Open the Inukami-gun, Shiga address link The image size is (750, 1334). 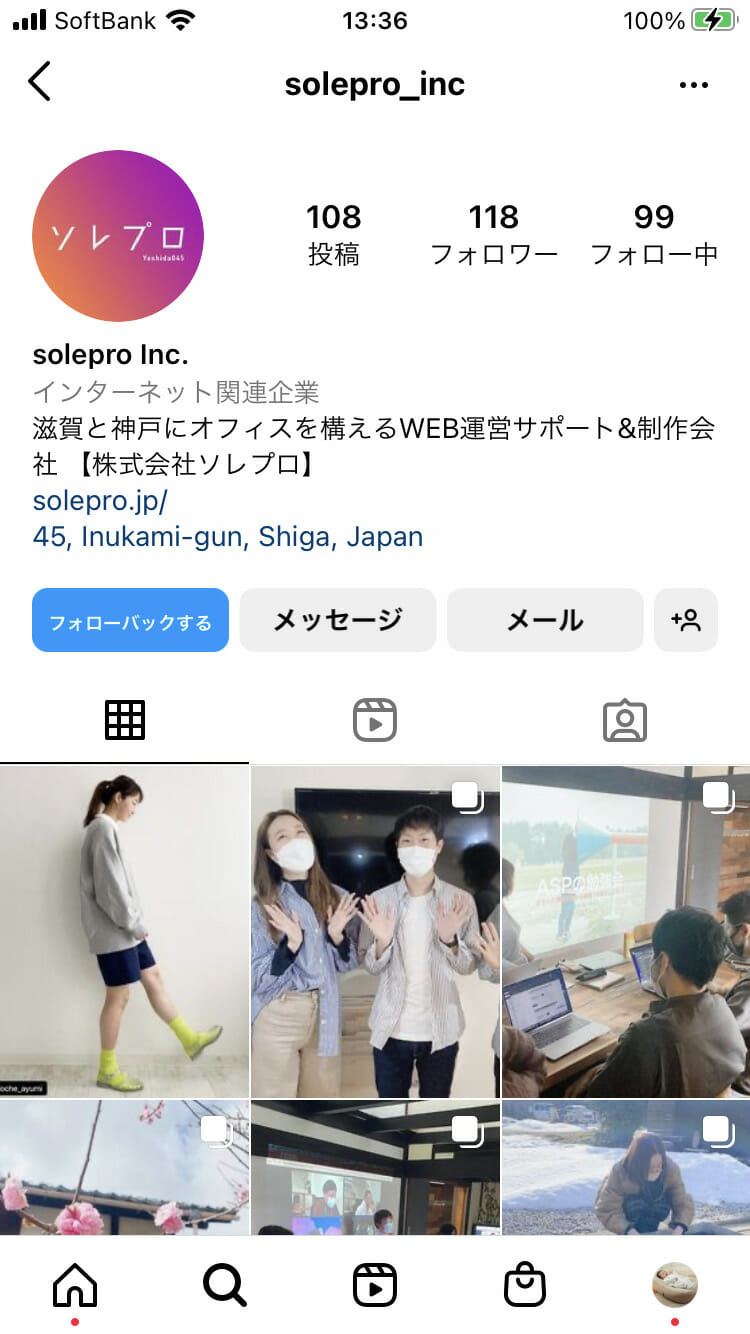228,537
